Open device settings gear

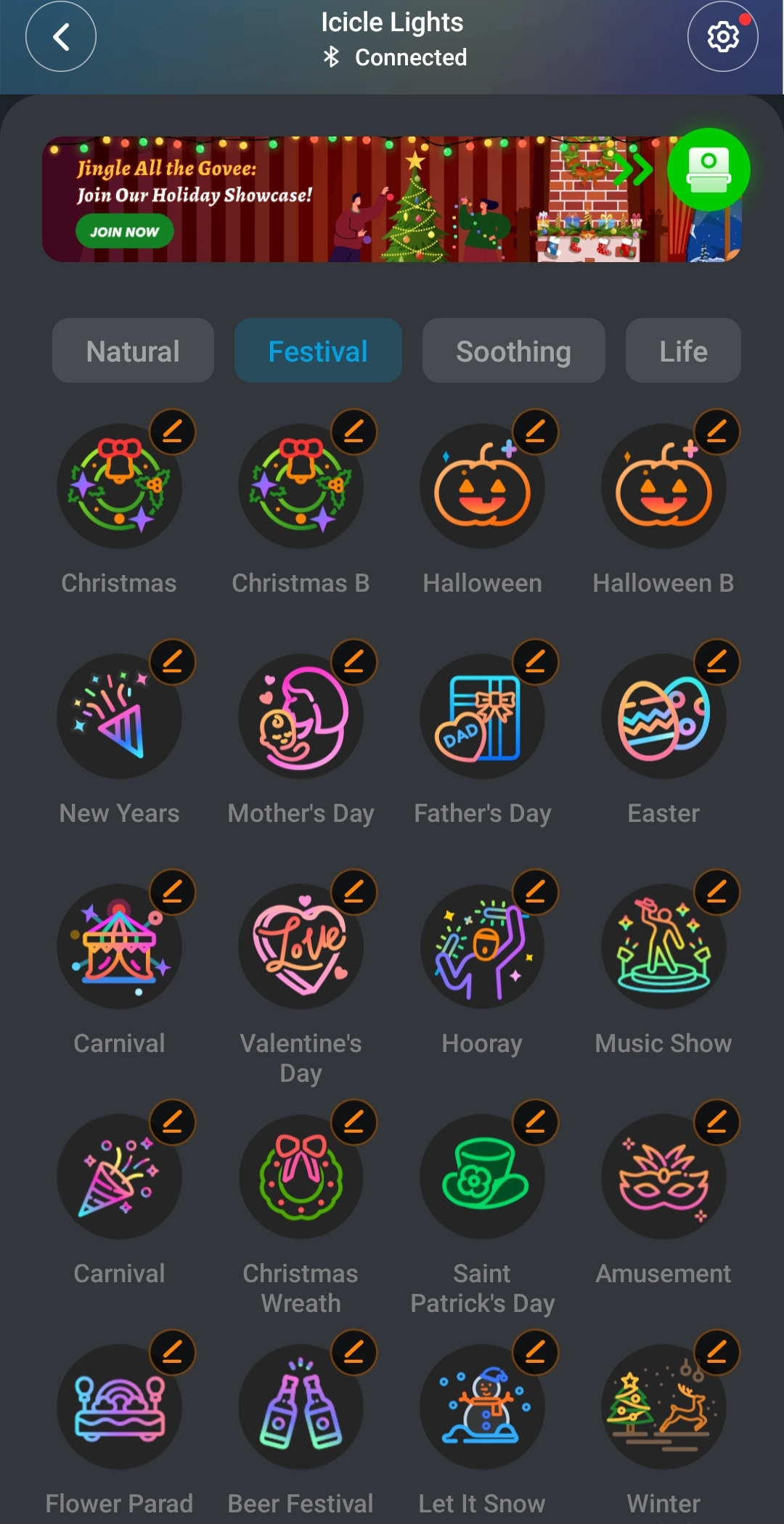coord(722,37)
